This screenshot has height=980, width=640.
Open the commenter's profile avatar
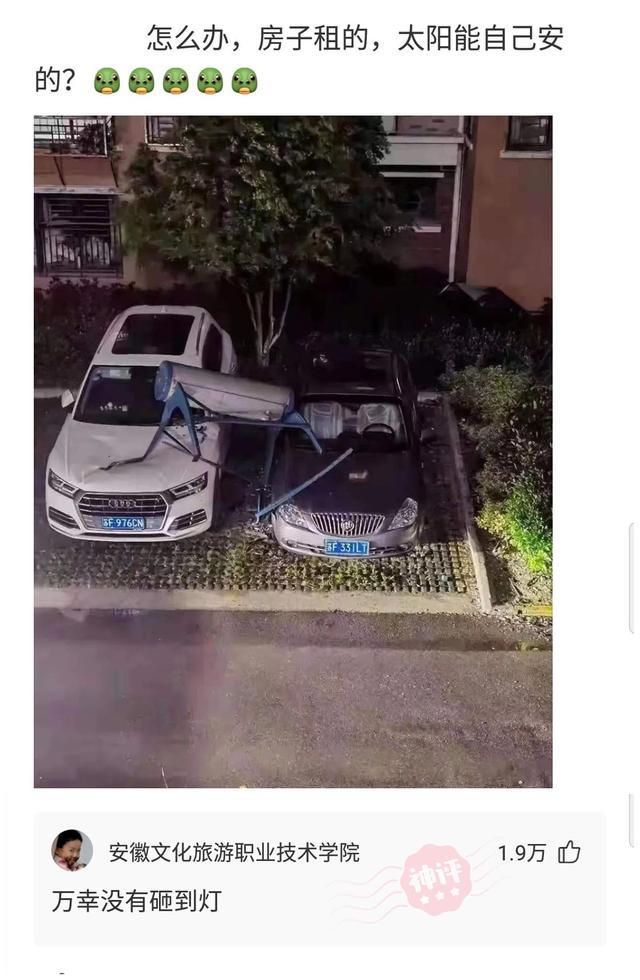[72, 851]
